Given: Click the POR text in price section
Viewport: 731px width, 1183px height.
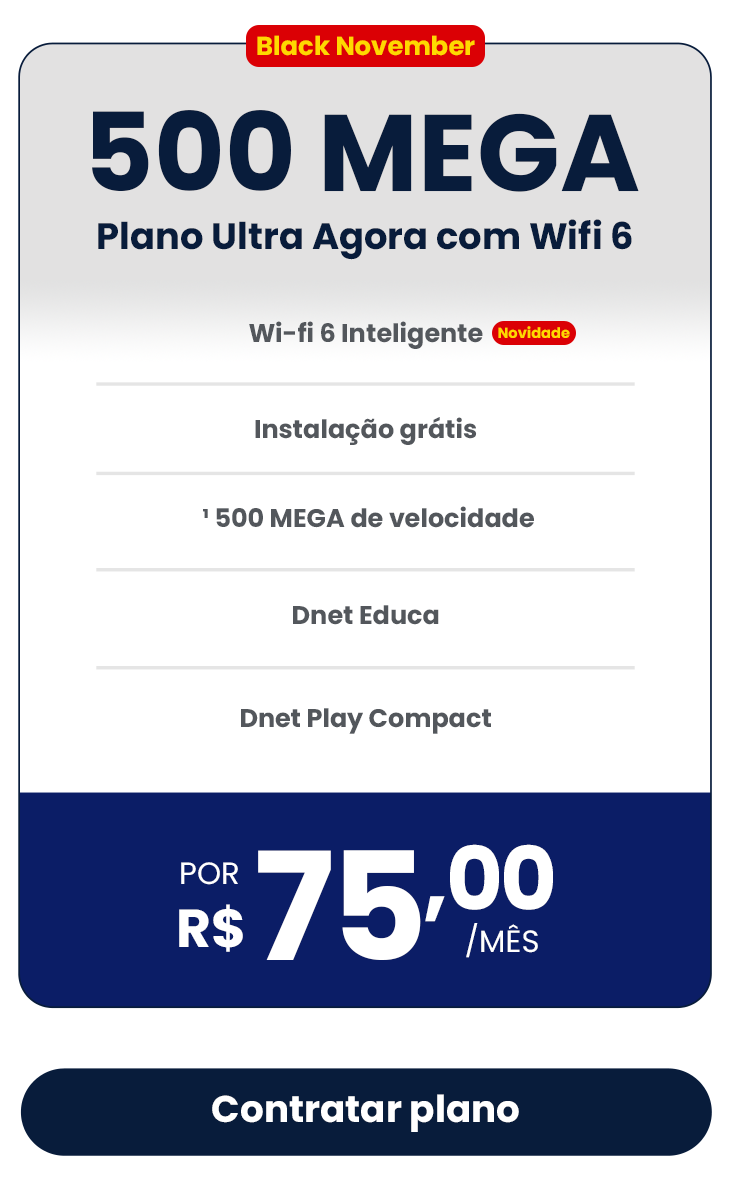Looking at the screenshot, I should tap(209, 872).
